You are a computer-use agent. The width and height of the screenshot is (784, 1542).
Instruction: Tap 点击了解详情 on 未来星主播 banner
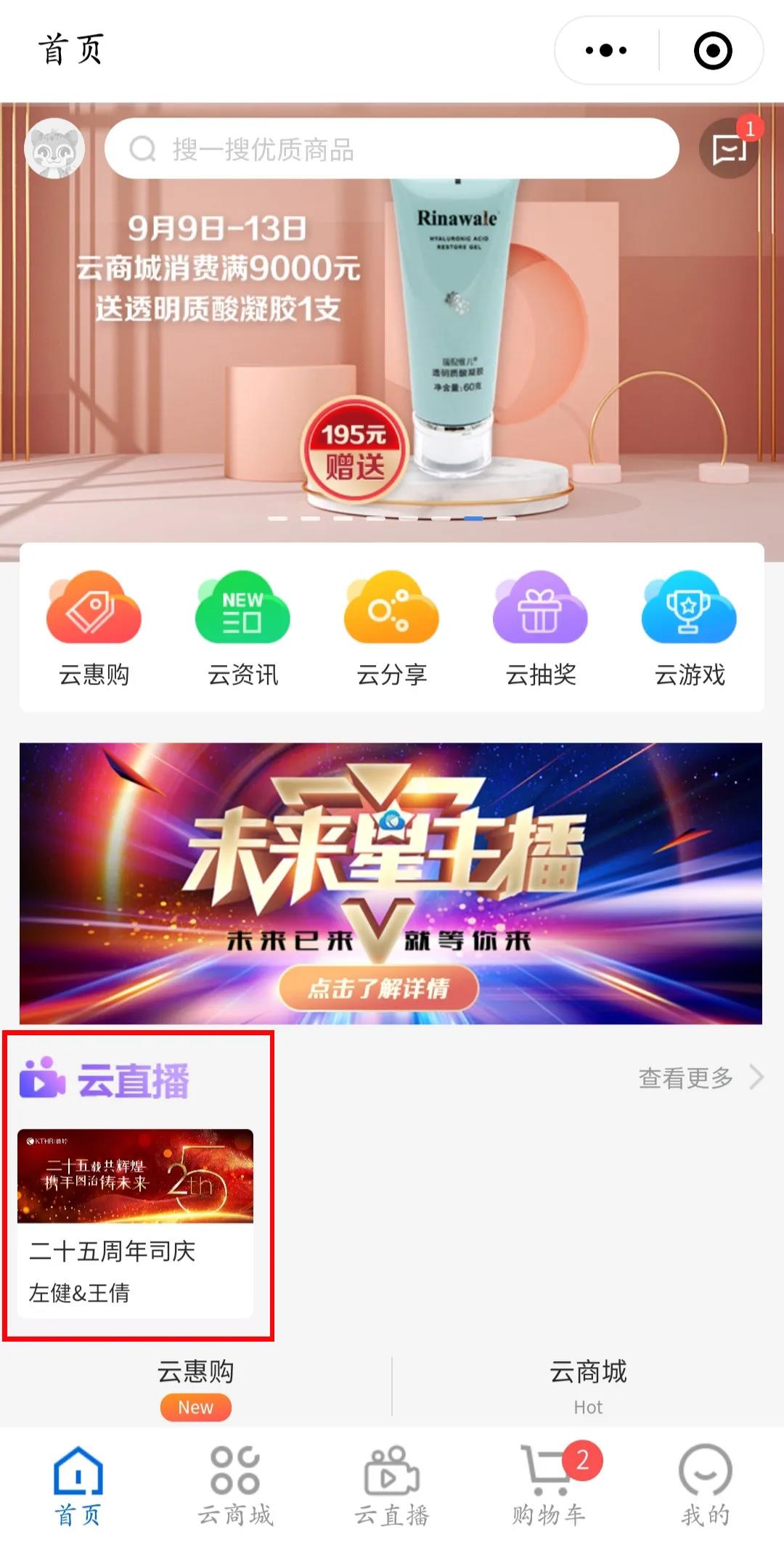pyautogui.click(x=378, y=988)
